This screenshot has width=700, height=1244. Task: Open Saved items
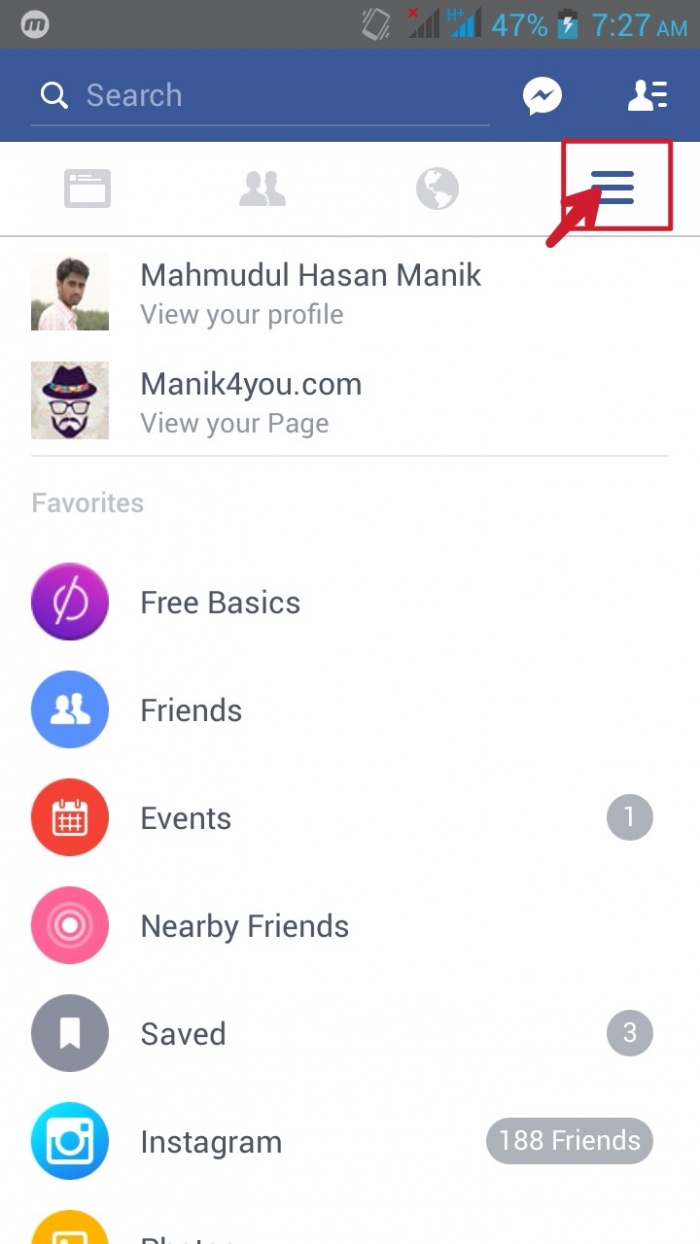click(x=182, y=1034)
